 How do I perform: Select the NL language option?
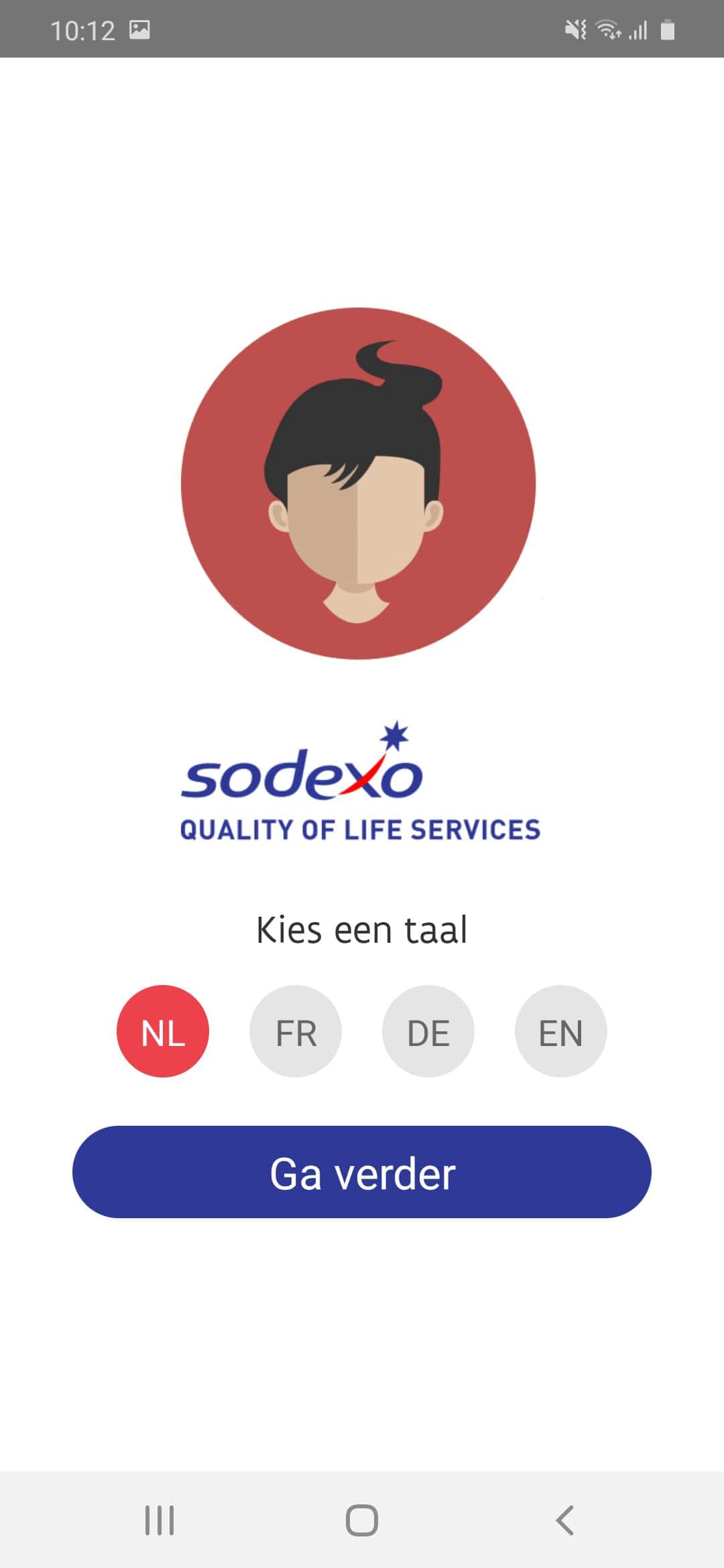click(x=163, y=1031)
